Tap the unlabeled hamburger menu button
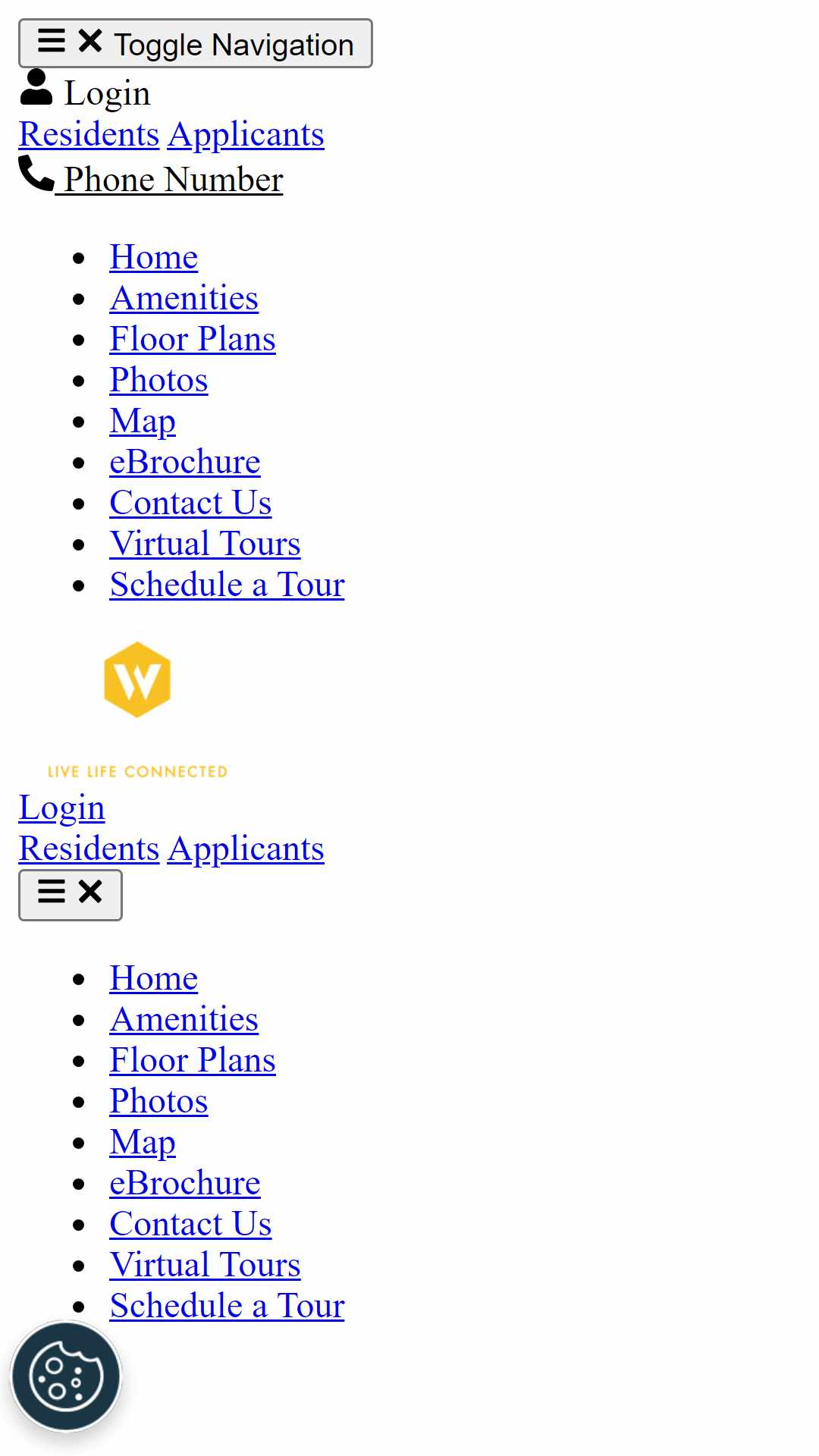Viewport: 819px width, 1456px height. tap(71, 895)
